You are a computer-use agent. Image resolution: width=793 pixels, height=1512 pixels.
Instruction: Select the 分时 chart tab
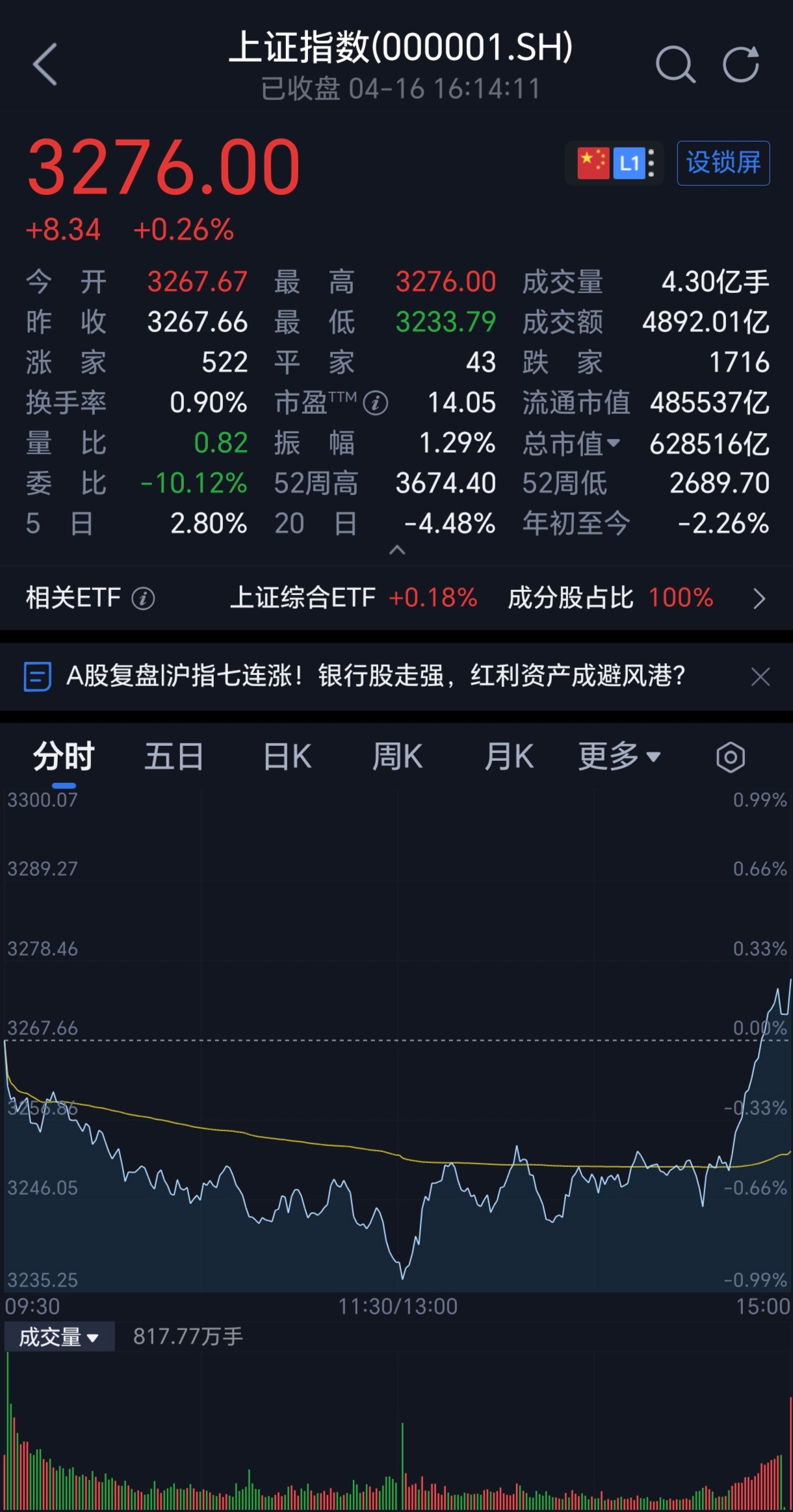tap(64, 757)
